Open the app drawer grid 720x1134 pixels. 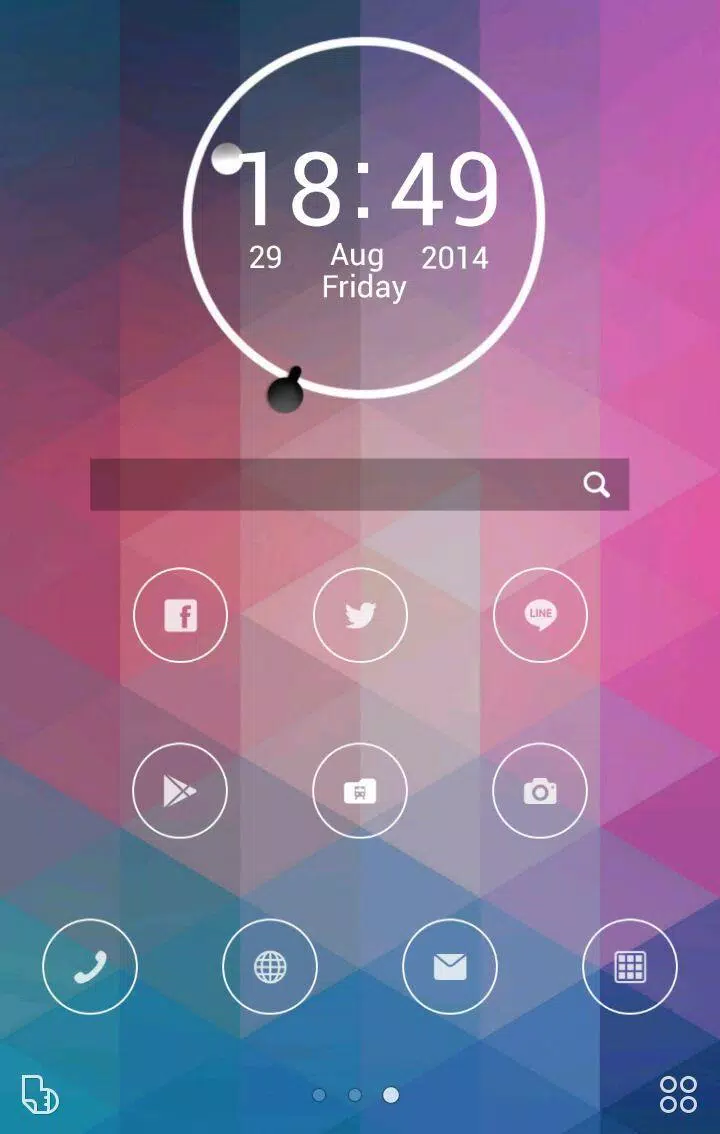click(x=630, y=967)
